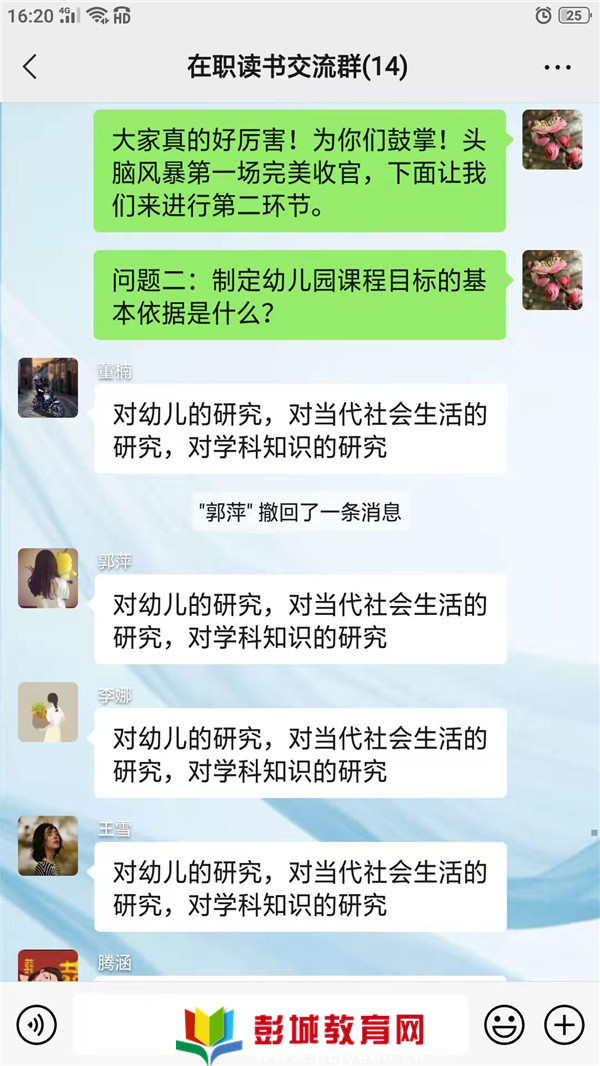Open sender avatar beside 问题二 message
This screenshot has width=600, height=1066.
(x=552, y=280)
